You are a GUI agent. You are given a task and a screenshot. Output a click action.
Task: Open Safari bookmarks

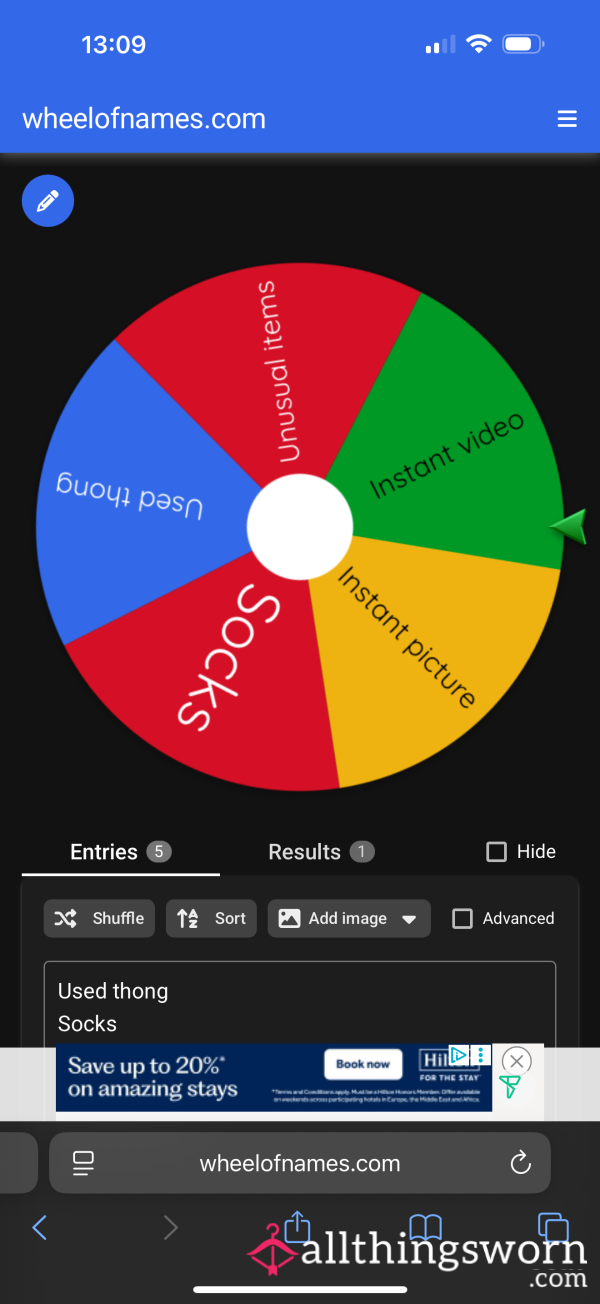(x=426, y=1227)
